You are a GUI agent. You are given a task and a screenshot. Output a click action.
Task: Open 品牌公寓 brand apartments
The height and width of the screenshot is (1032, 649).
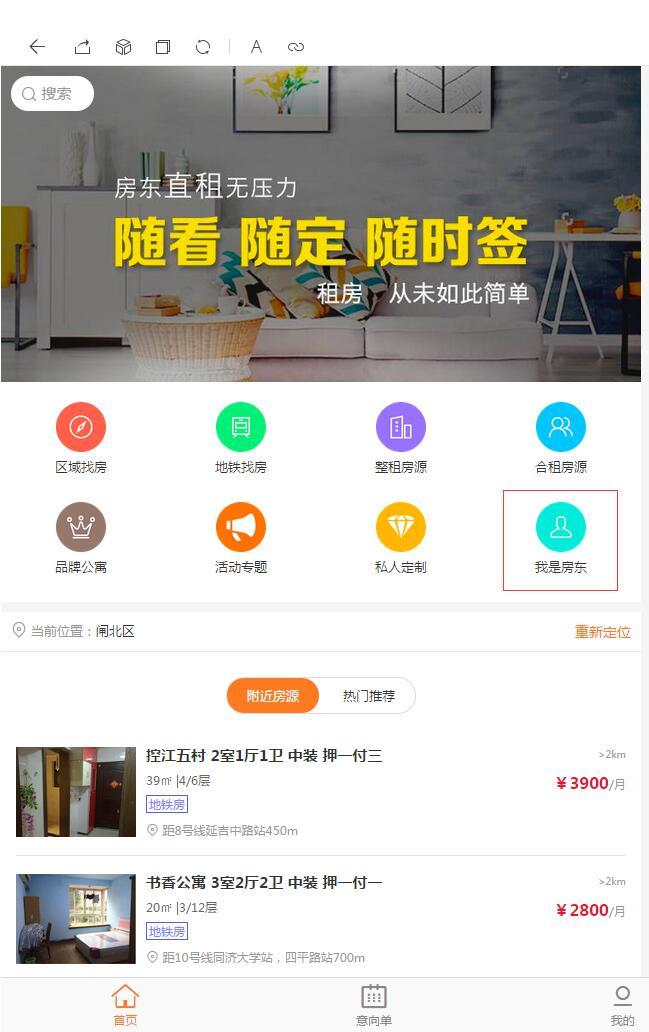(x=81, y=539)
